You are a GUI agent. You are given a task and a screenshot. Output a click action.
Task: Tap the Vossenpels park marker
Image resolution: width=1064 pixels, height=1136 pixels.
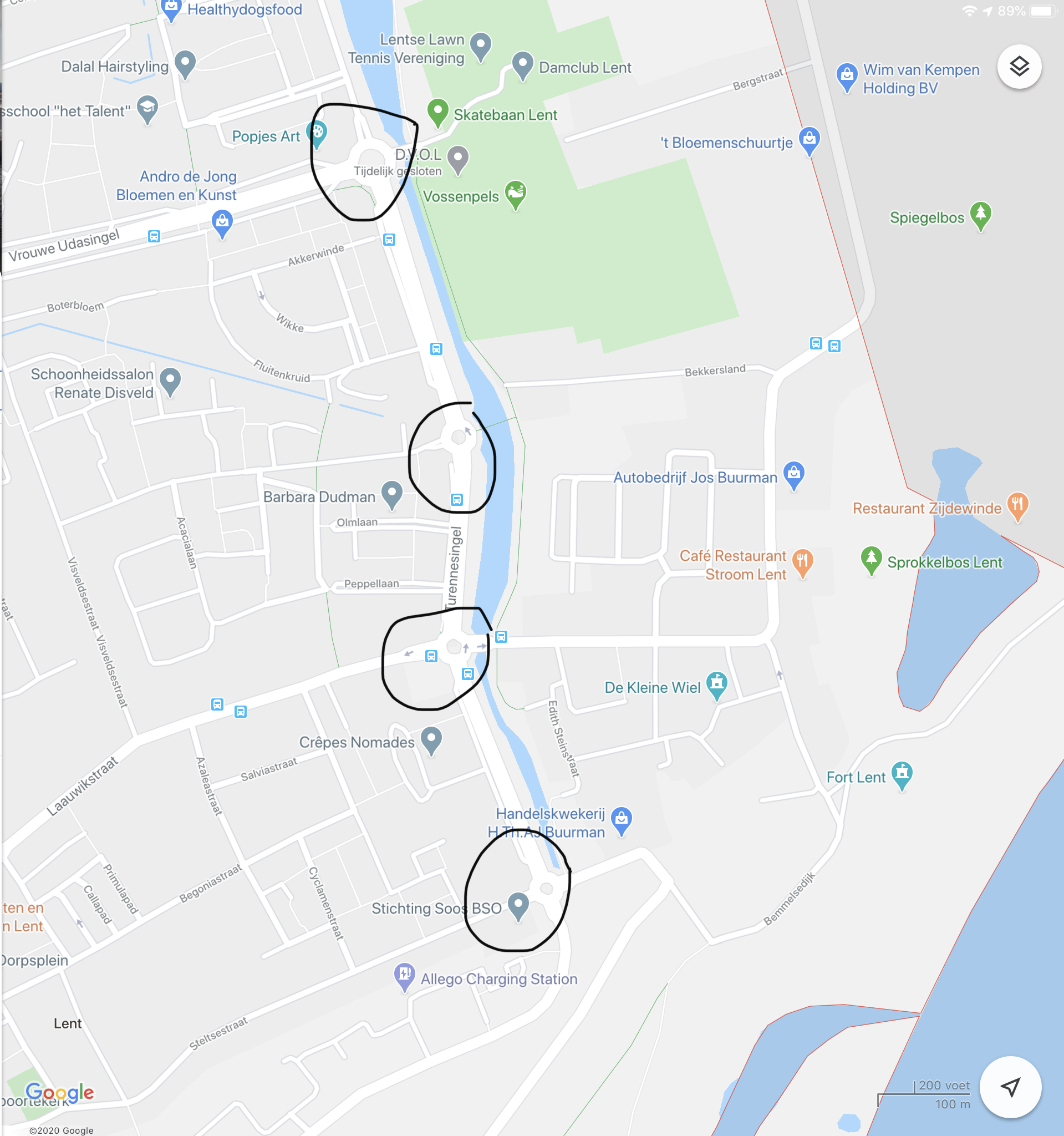(515, 194)
